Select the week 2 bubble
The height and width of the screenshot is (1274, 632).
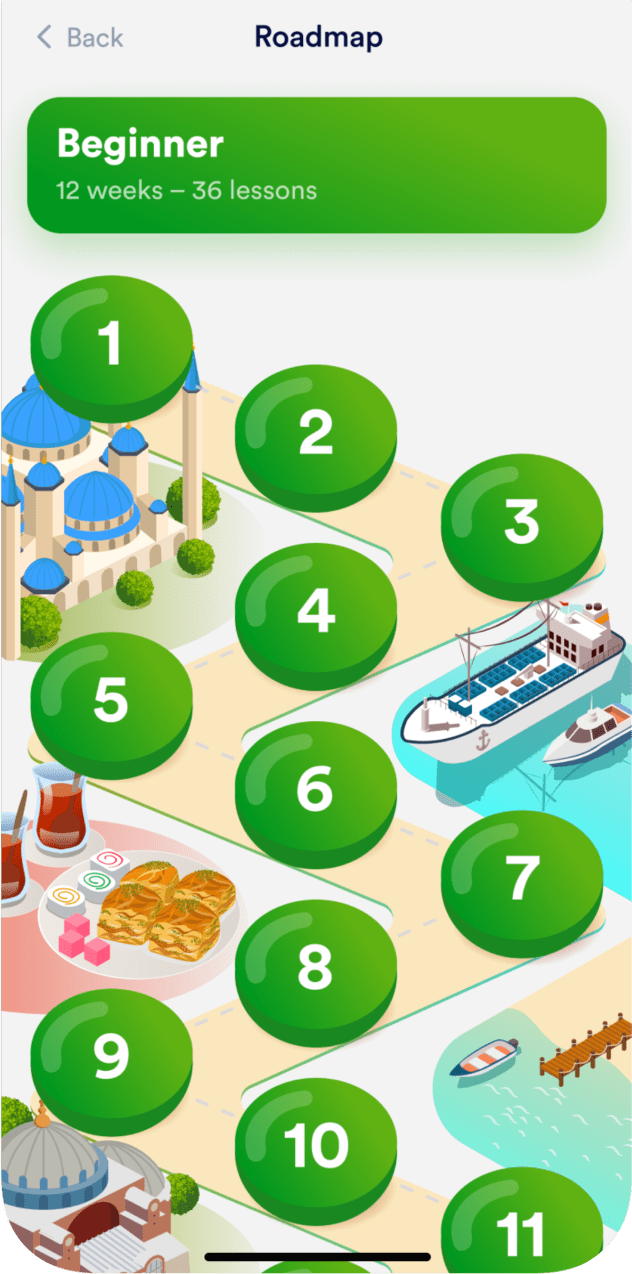[x=316, y=433]
